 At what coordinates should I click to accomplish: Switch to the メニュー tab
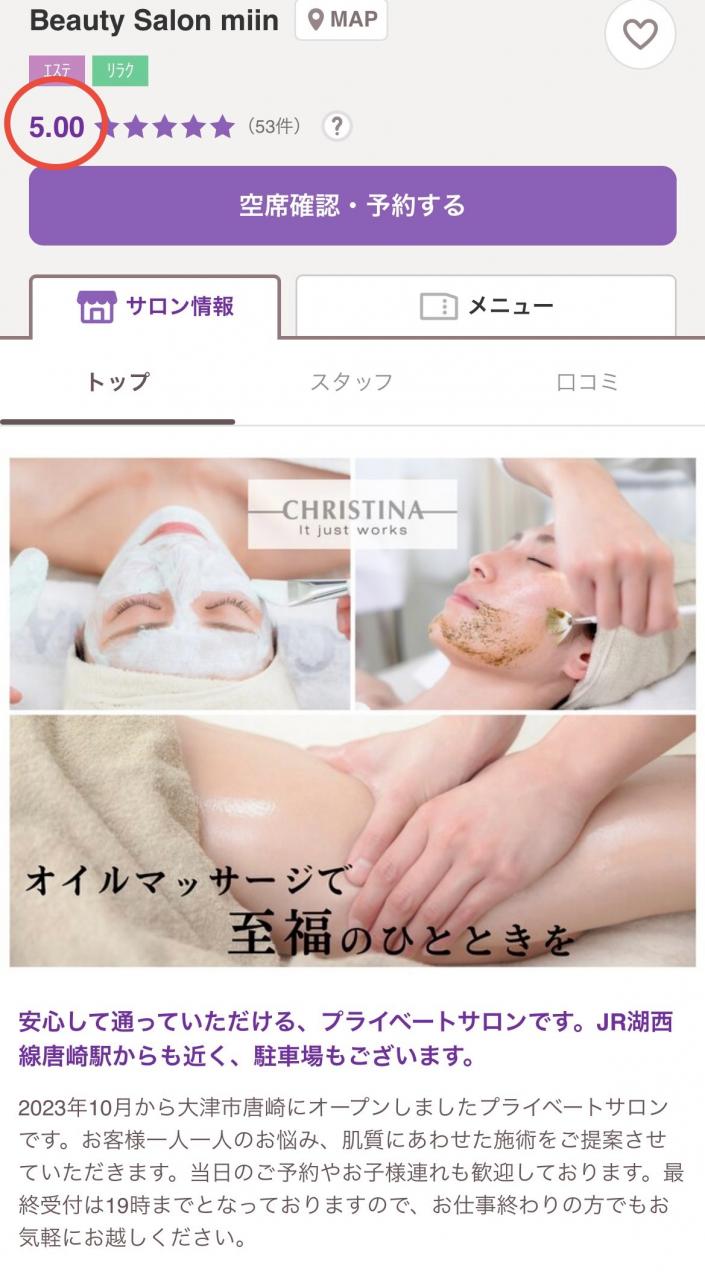pyautogui.click(x=486, y=307)
